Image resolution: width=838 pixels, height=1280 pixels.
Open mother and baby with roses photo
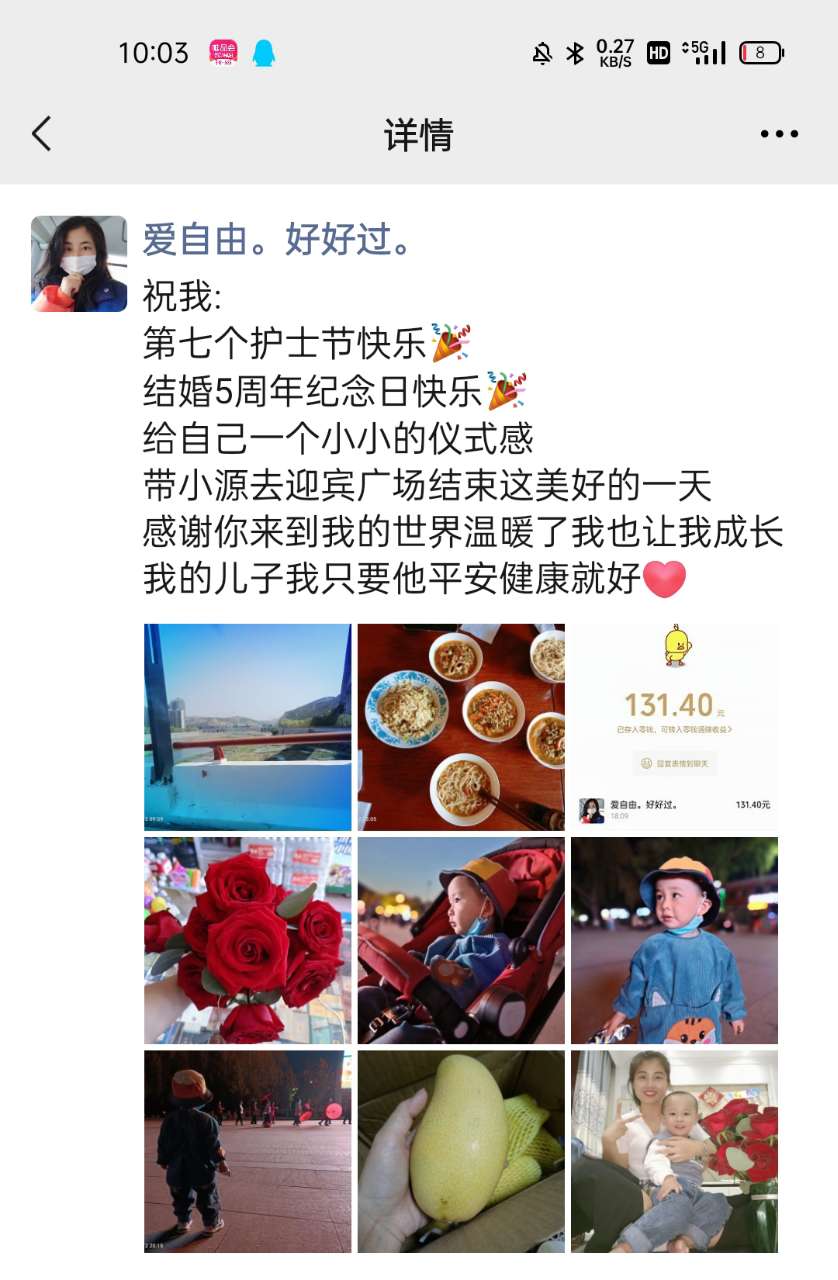pos(674,1151)
